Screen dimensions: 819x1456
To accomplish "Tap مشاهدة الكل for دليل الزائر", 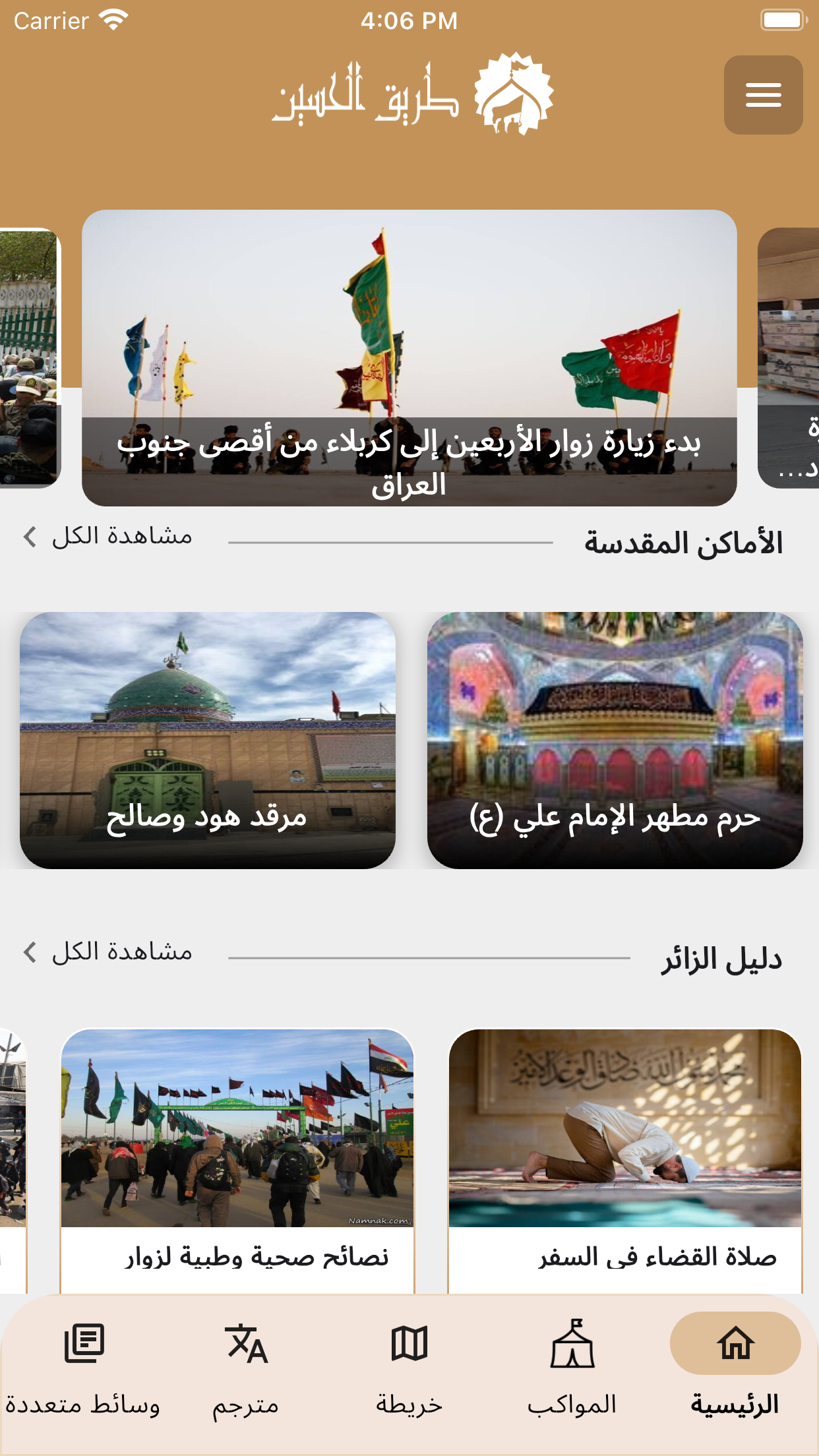I will coord(108,952).
